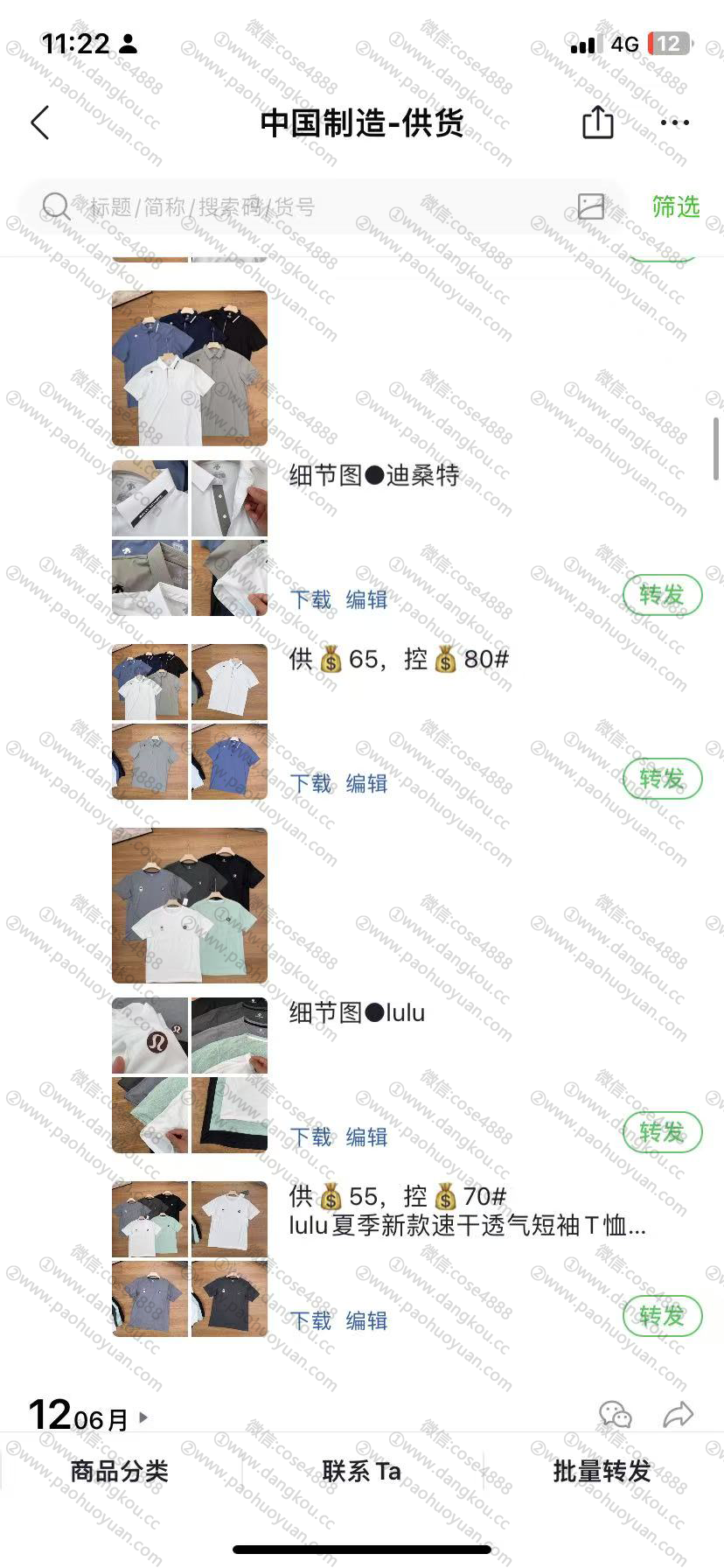
Task: Forward the lulu夏季新款 T恤 post
Action: (662, 1315)
